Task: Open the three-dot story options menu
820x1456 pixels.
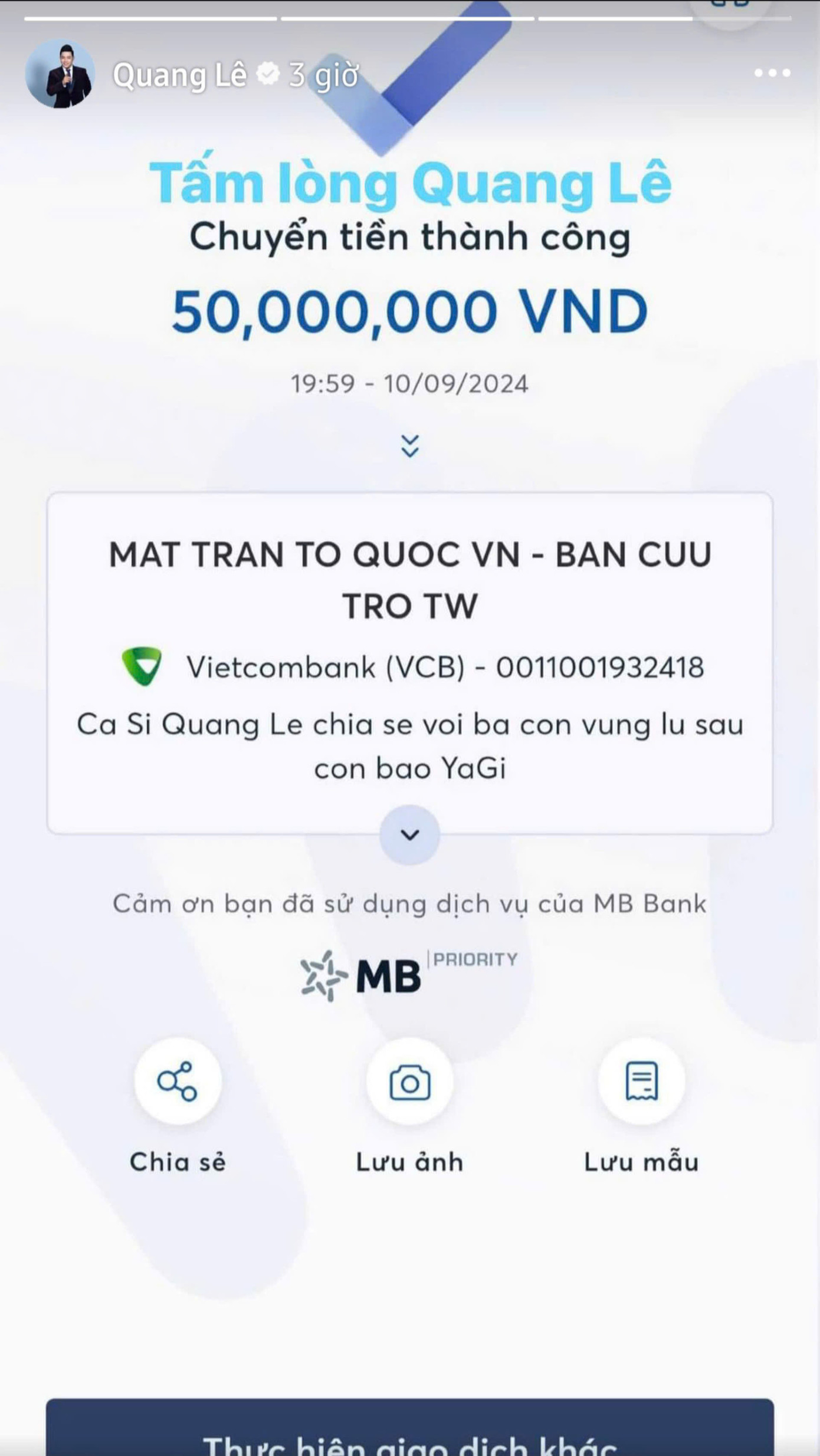Action: click(x=773, y=72)
